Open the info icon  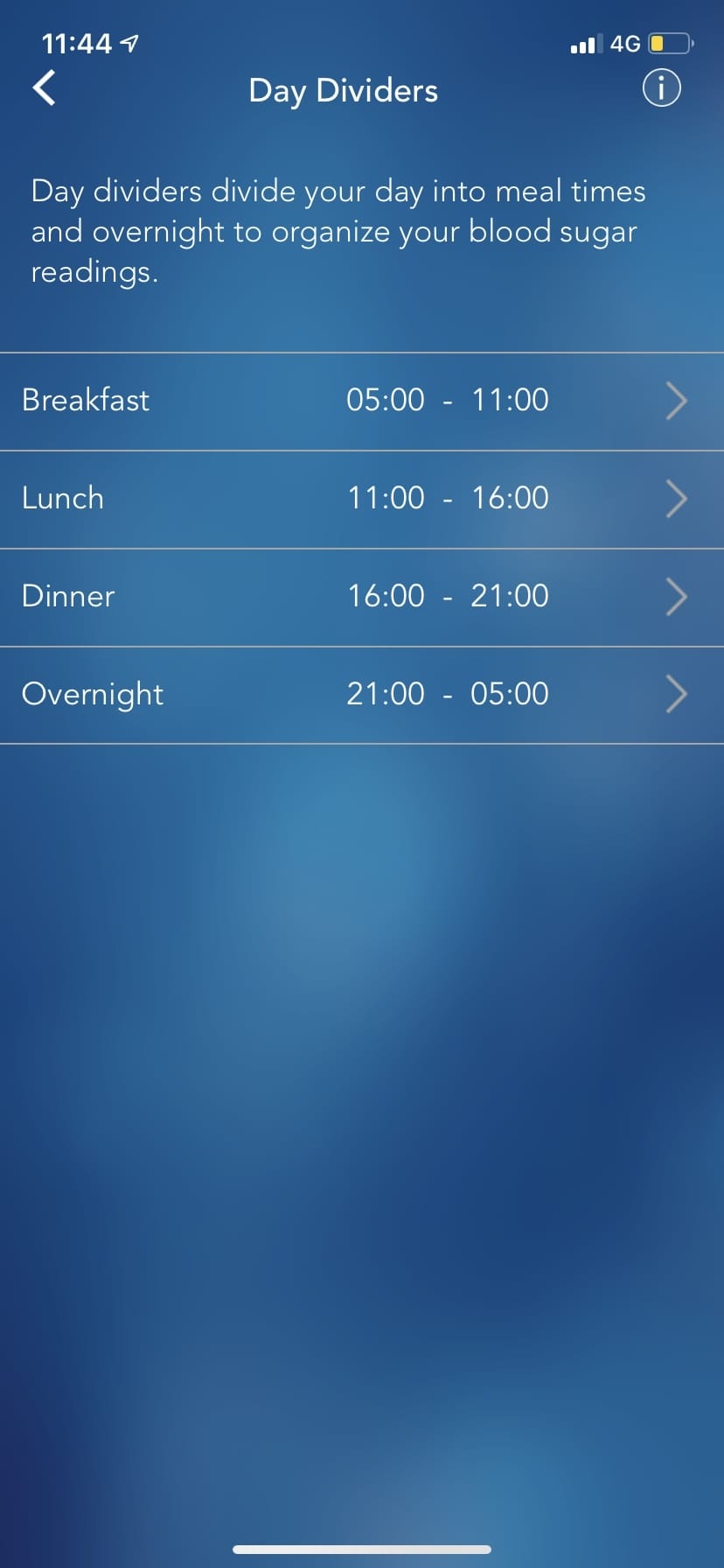[661, 88]
